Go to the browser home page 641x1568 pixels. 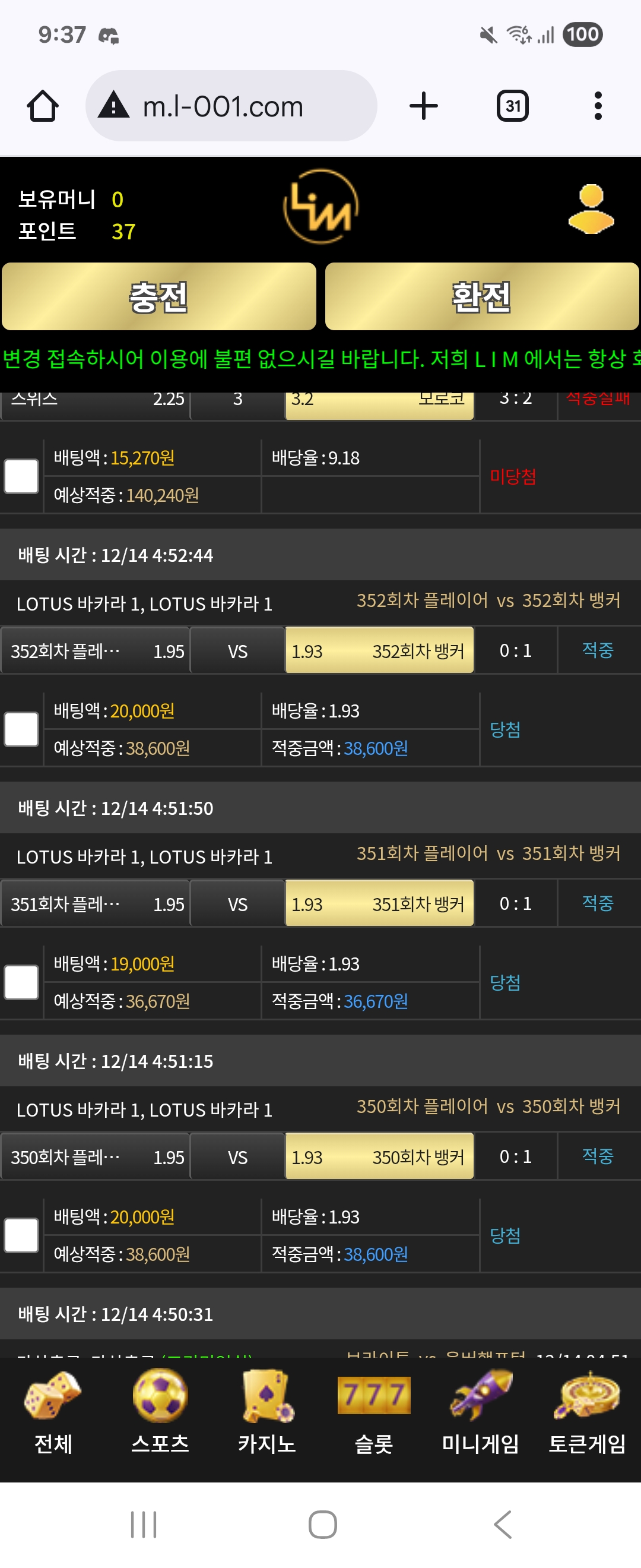click(x=43, y=106)
